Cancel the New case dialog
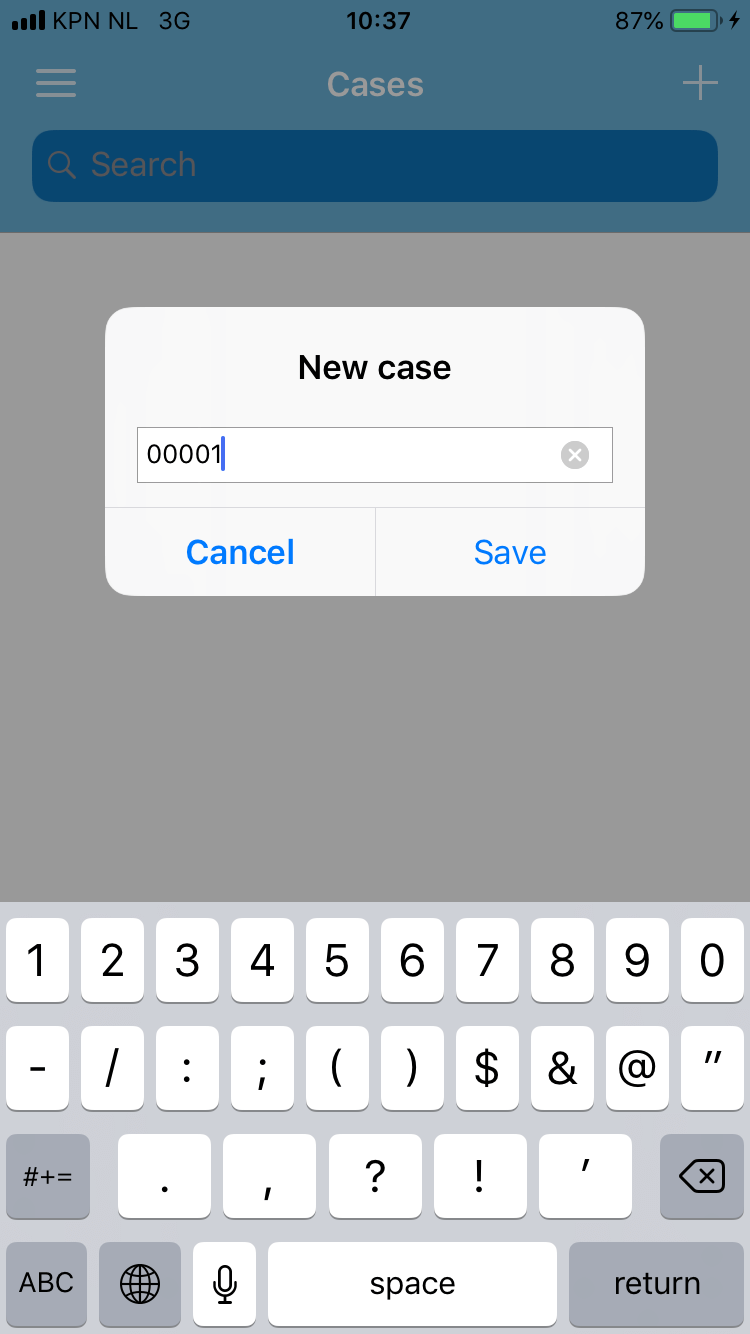 click(240, 552)
